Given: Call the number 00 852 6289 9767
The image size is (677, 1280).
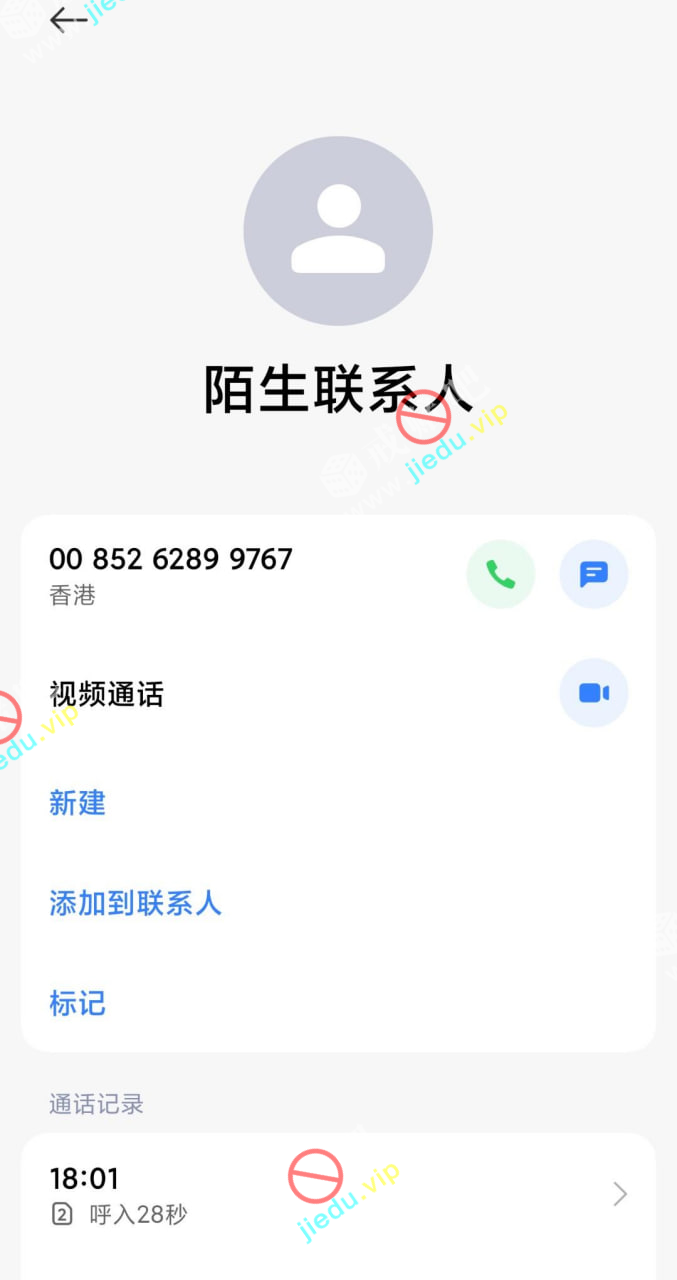Looking at the screenshot, I should point(501,574).
